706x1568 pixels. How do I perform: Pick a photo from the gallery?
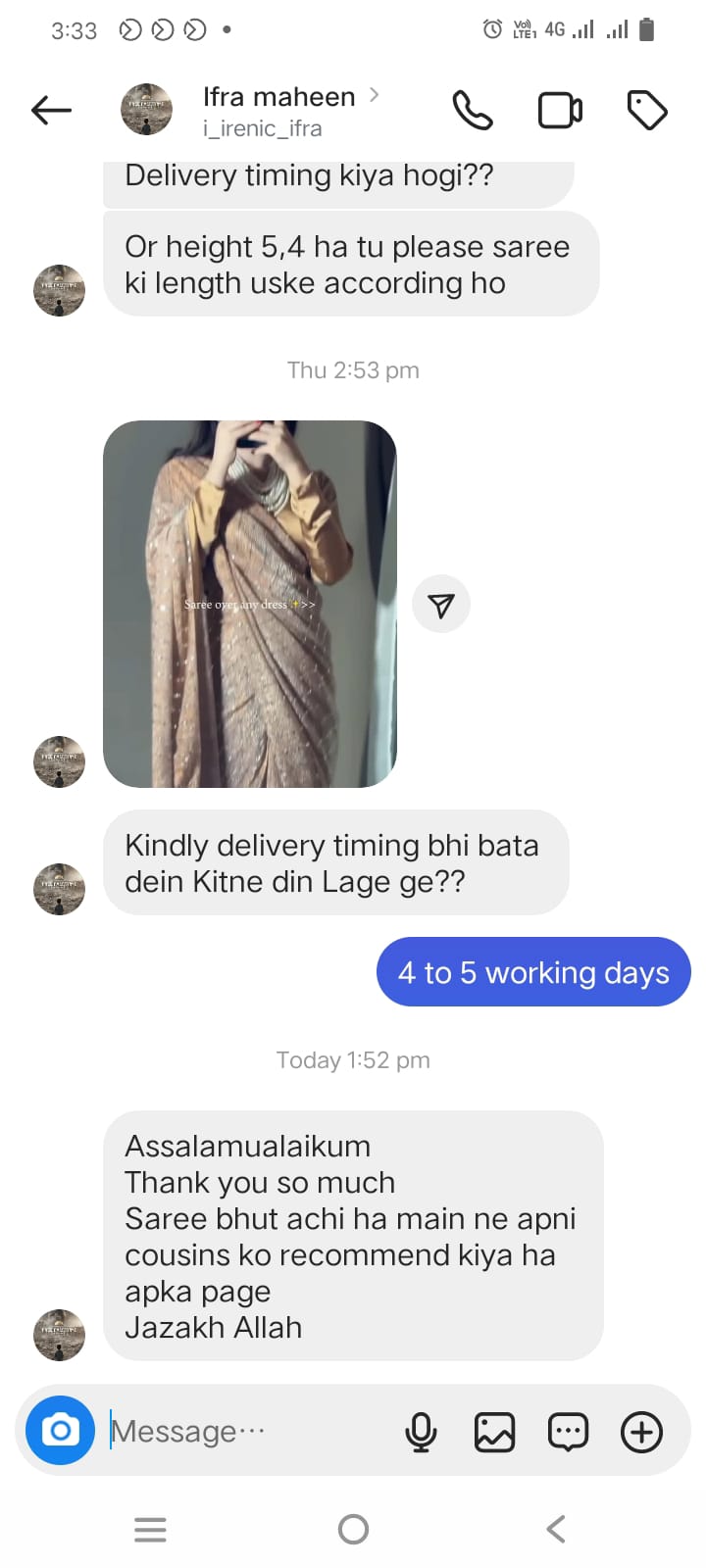click(x=494, y=1432)
